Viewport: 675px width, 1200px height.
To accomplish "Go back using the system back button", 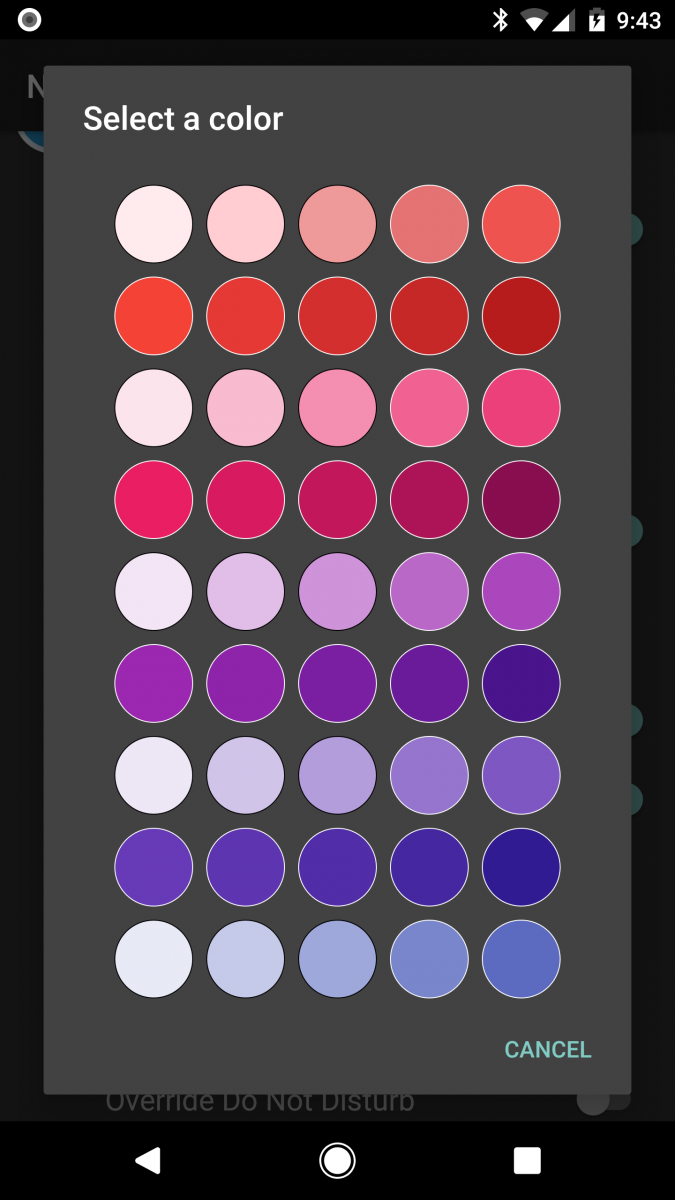I will point(148,1160).
